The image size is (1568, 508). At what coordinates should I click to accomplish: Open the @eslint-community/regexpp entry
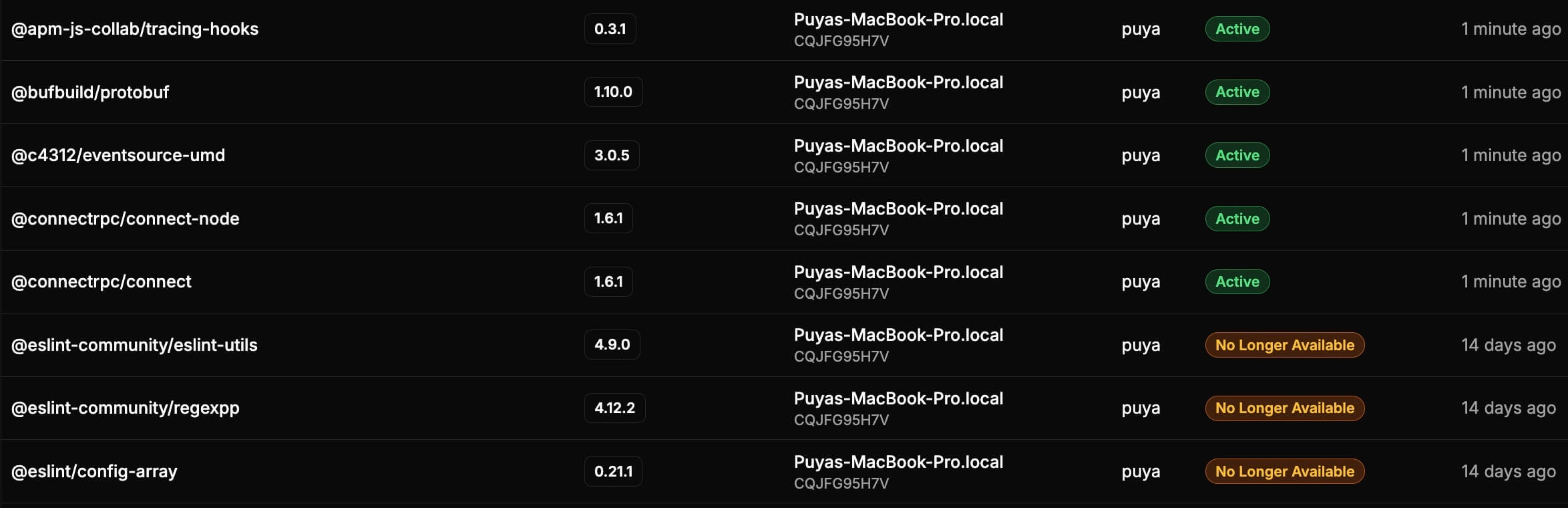click(x=126, y=408)
